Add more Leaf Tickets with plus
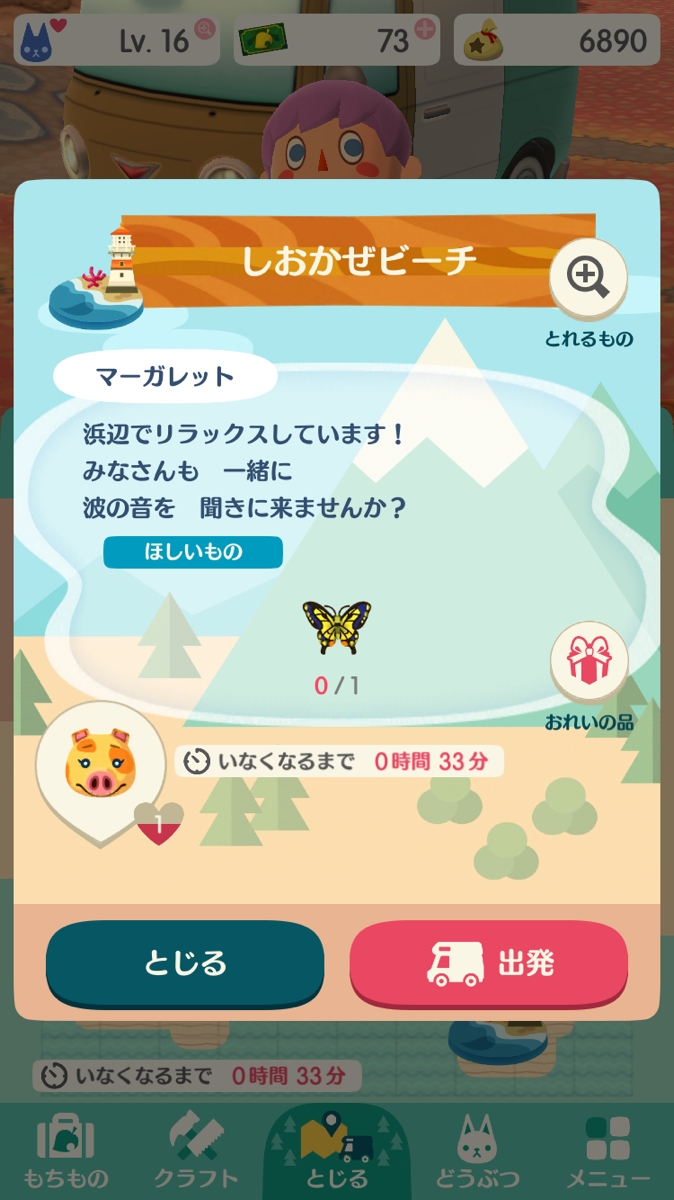 click(x=425, y=30)
